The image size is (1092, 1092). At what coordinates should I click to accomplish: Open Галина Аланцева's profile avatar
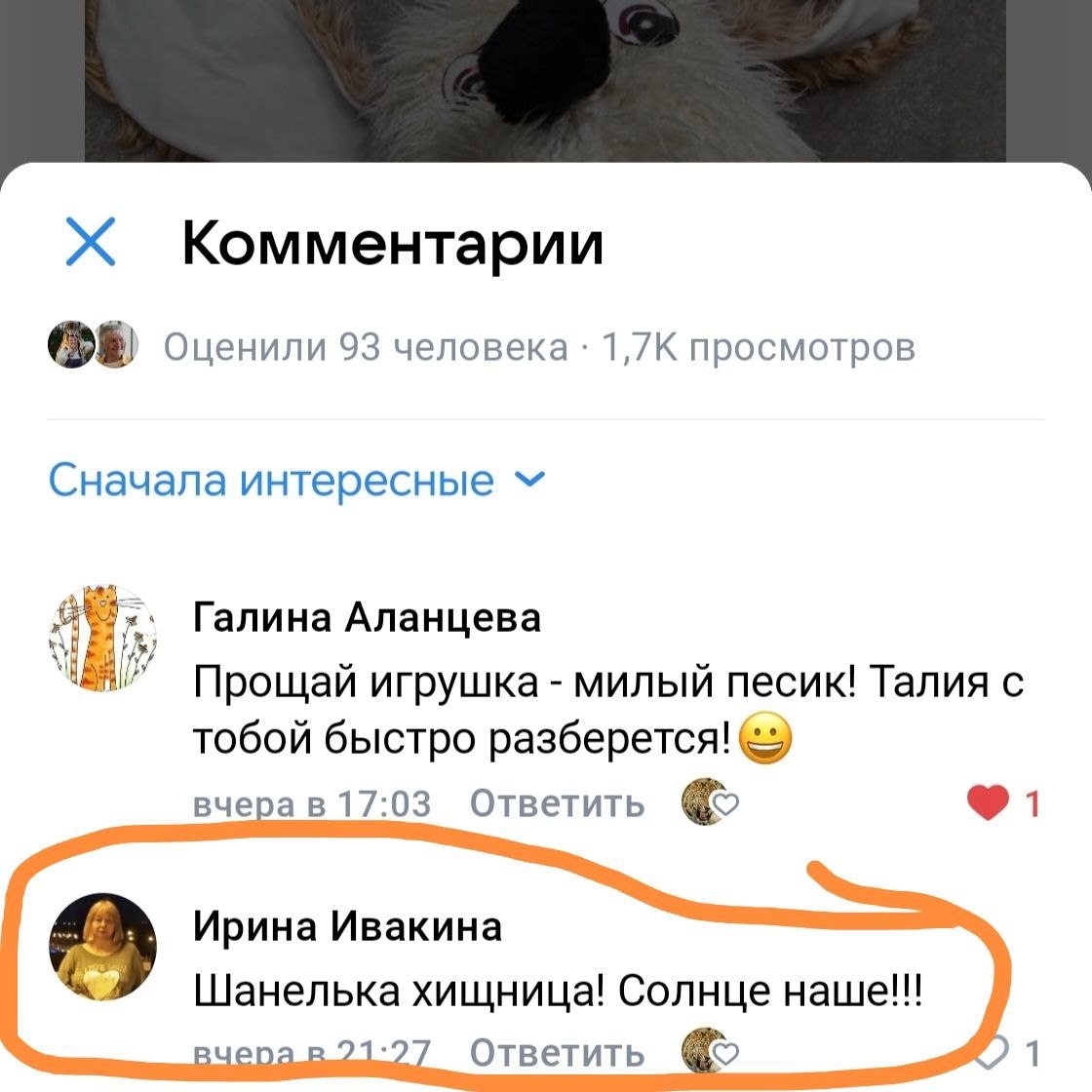pos(102,639)
